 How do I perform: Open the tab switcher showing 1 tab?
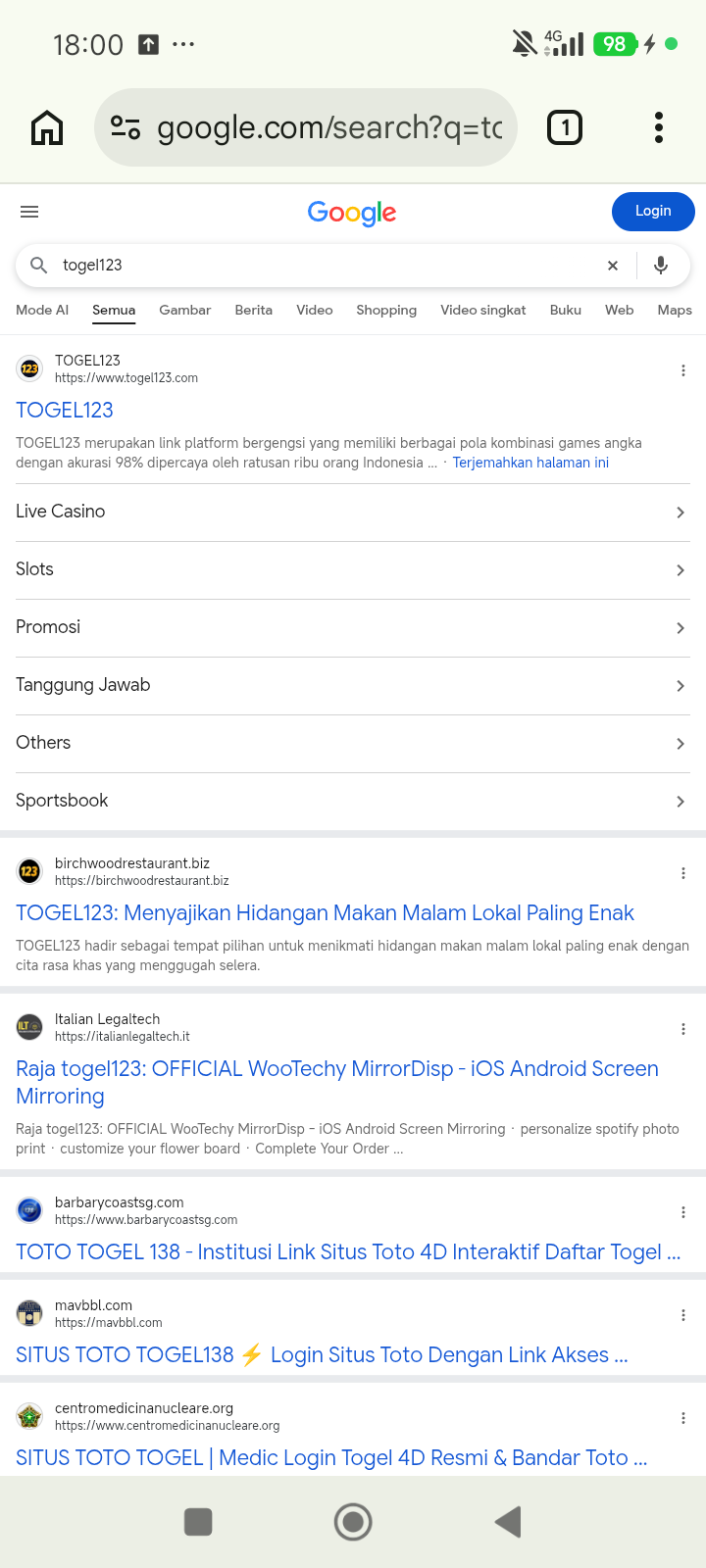click(565, 127)
